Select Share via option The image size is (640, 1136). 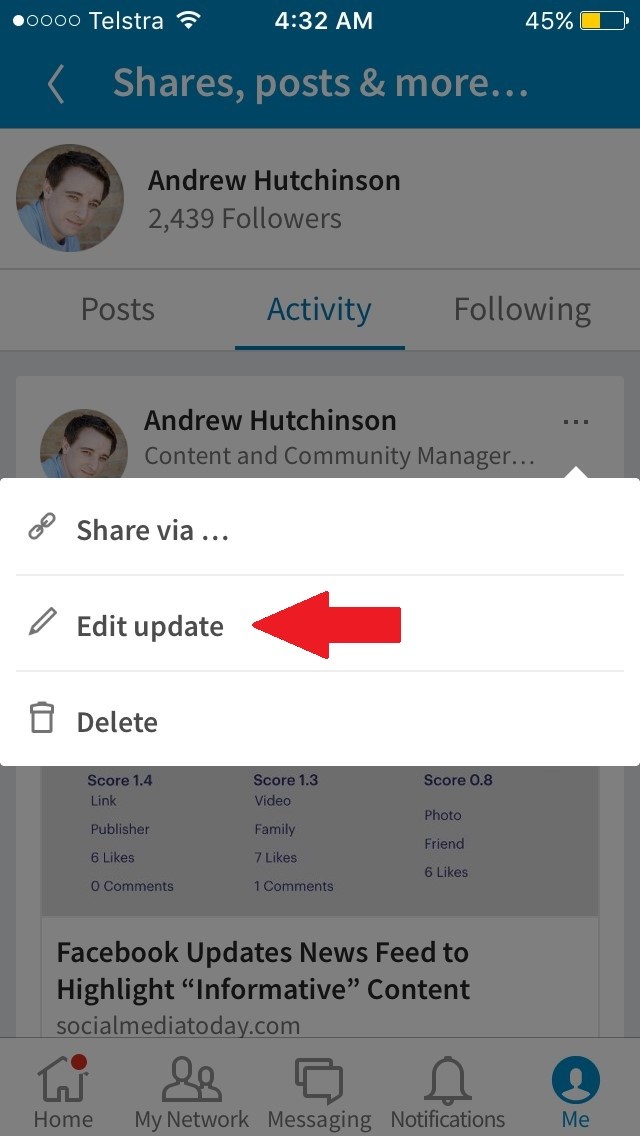tap(152, 530)
